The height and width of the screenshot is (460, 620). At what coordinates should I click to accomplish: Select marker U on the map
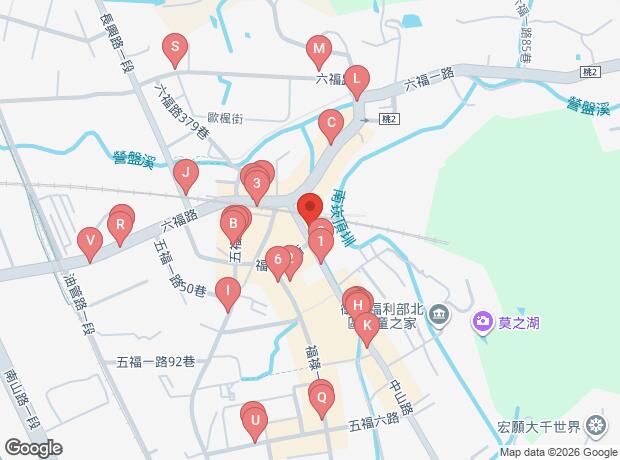click(254, 421)
